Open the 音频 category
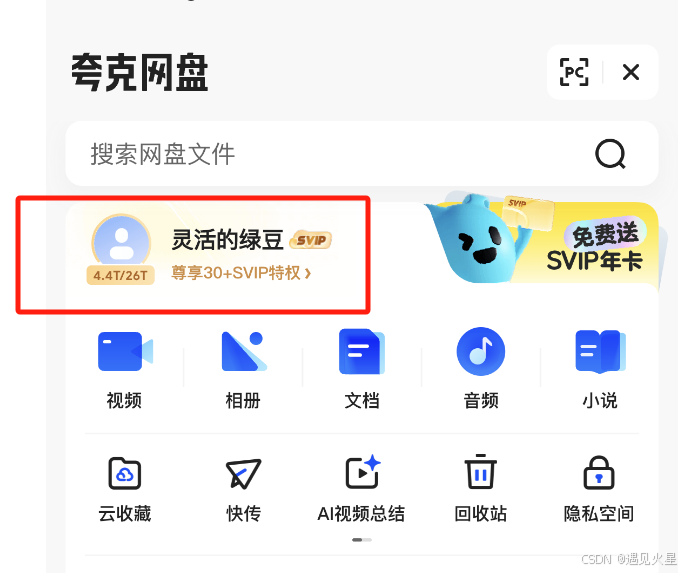Viewport: 685px width, 573px height. (480, 368)
